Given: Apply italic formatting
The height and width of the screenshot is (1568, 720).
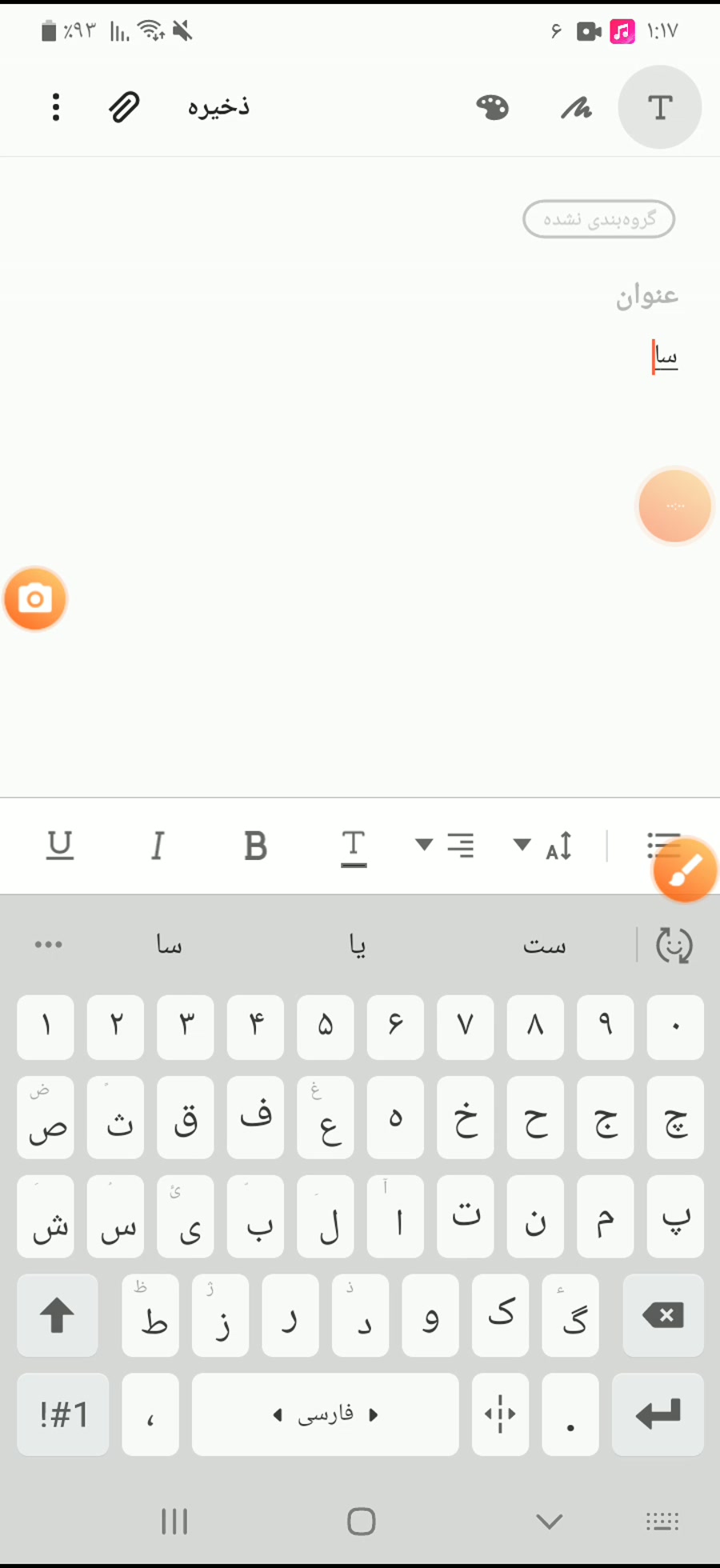Looking at the screenshot, I should tap(158, 846).
